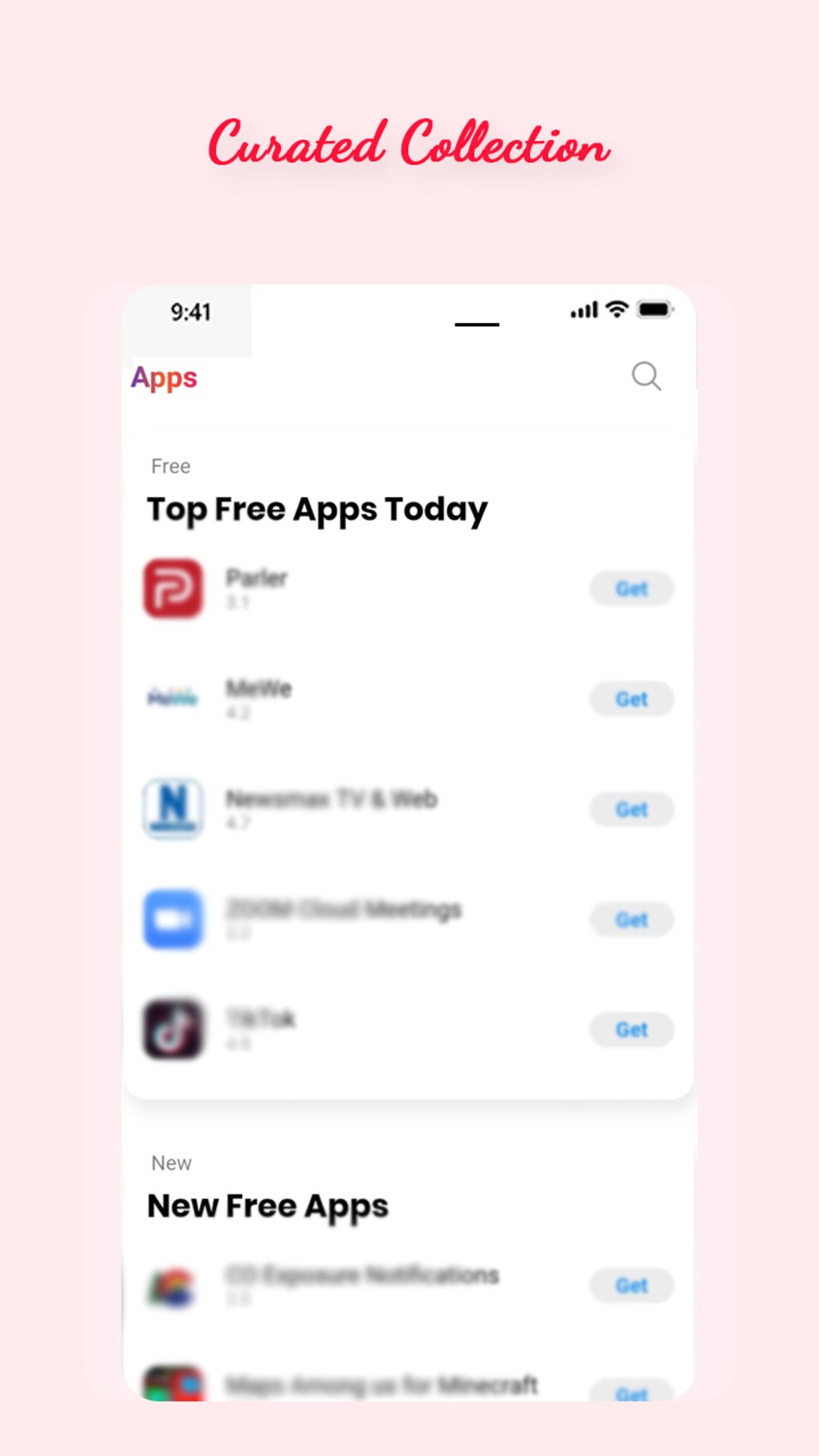Viewport: 819px width, 1456px height.
Task: Tap Get next to MeWe
Action: click(x=631, y=699)
